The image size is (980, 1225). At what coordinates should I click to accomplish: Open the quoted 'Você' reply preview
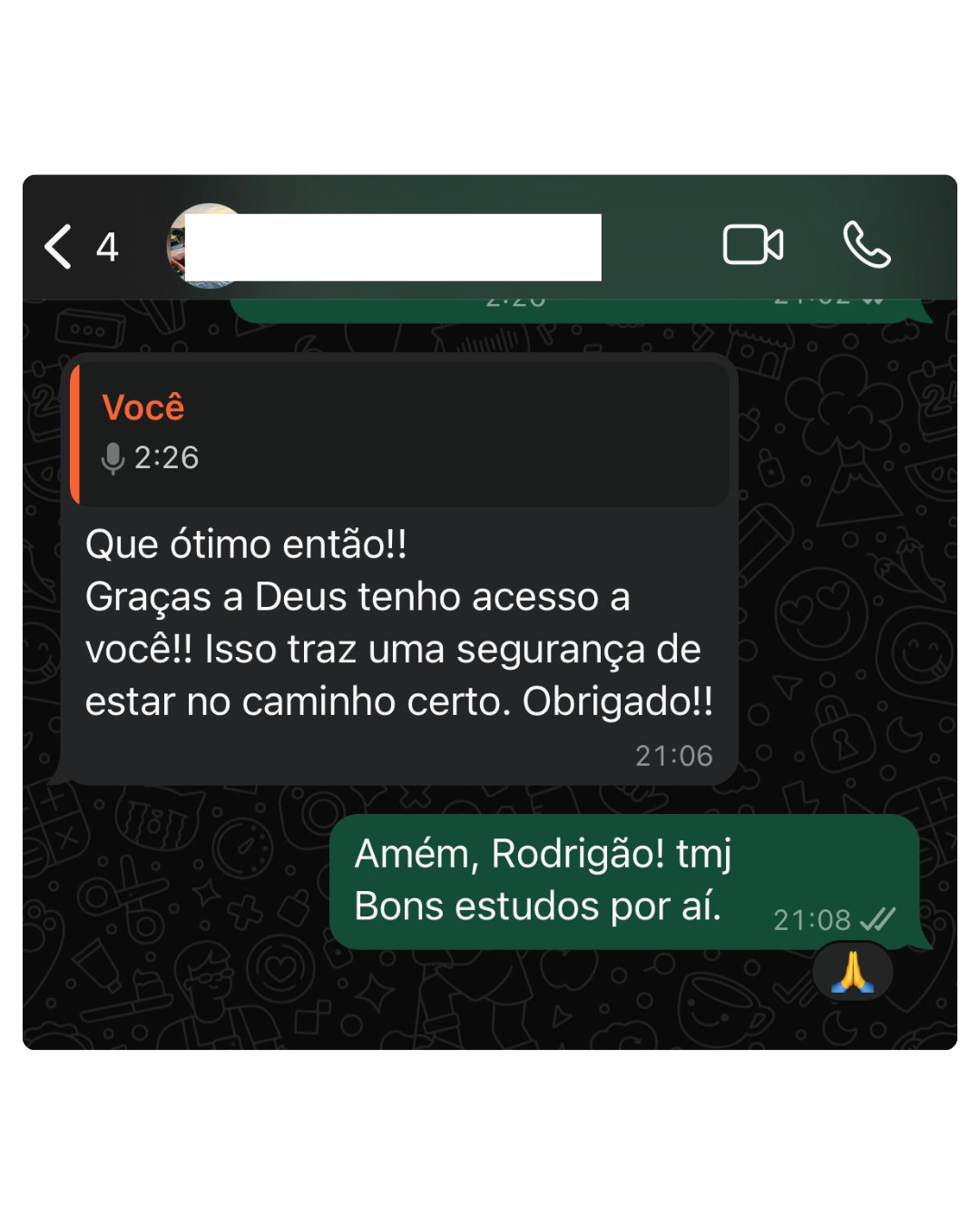[x=399, y=434]
